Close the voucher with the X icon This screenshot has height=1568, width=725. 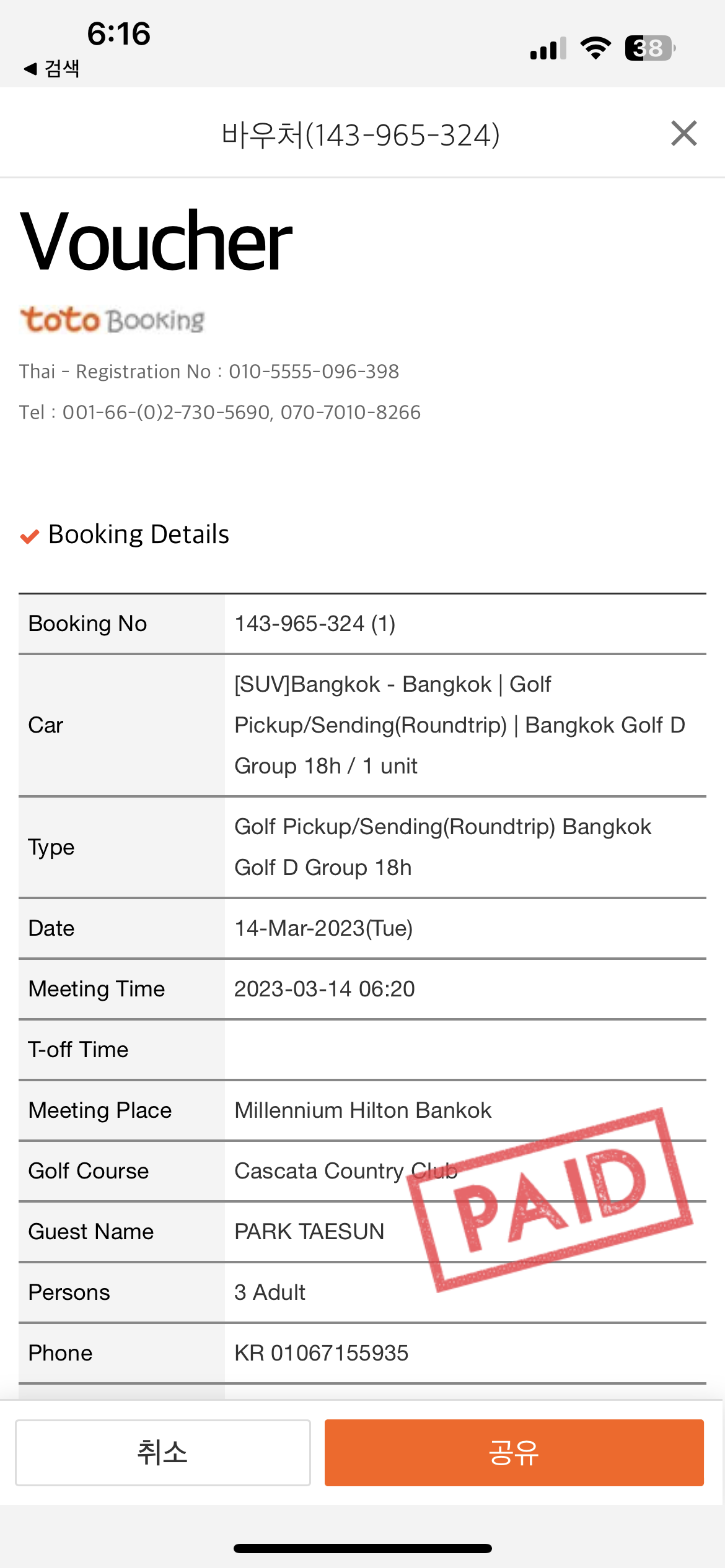coord(683,133)
